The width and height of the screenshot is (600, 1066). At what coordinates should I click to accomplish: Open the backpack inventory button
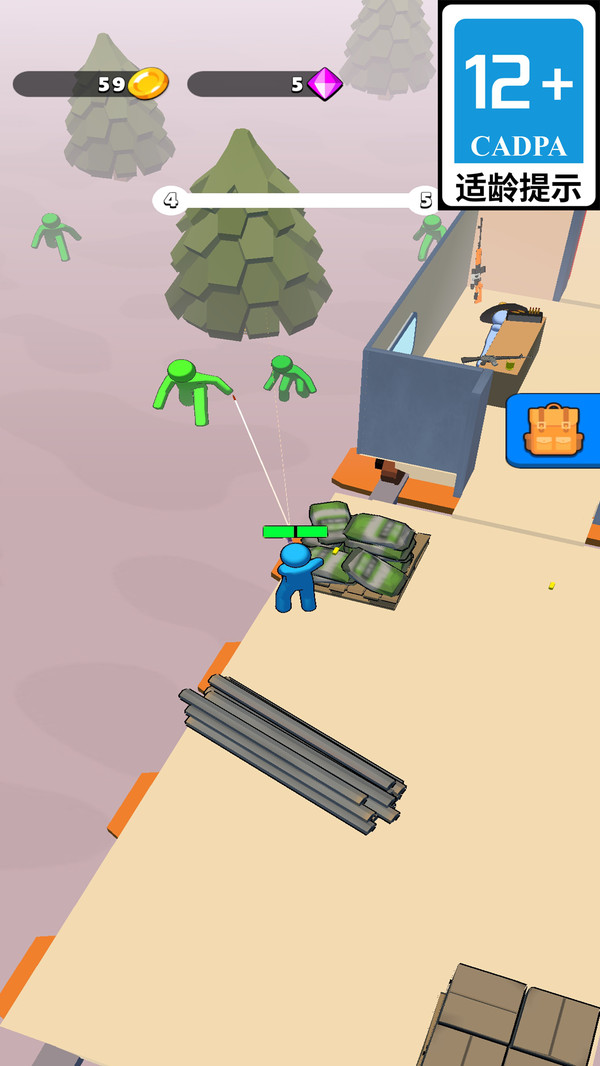coord(553,430)
